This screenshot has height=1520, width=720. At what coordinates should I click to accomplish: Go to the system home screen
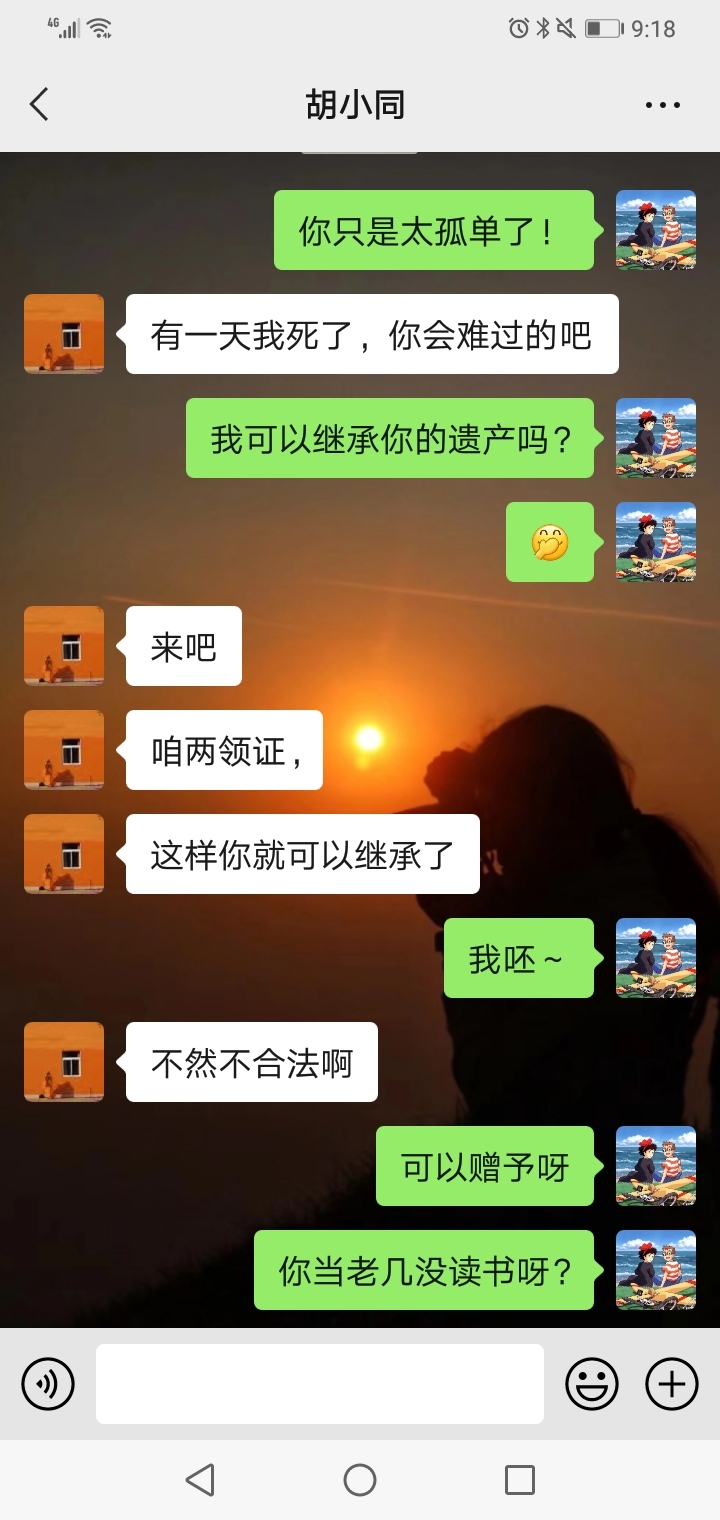click(x=360, y=1480)
